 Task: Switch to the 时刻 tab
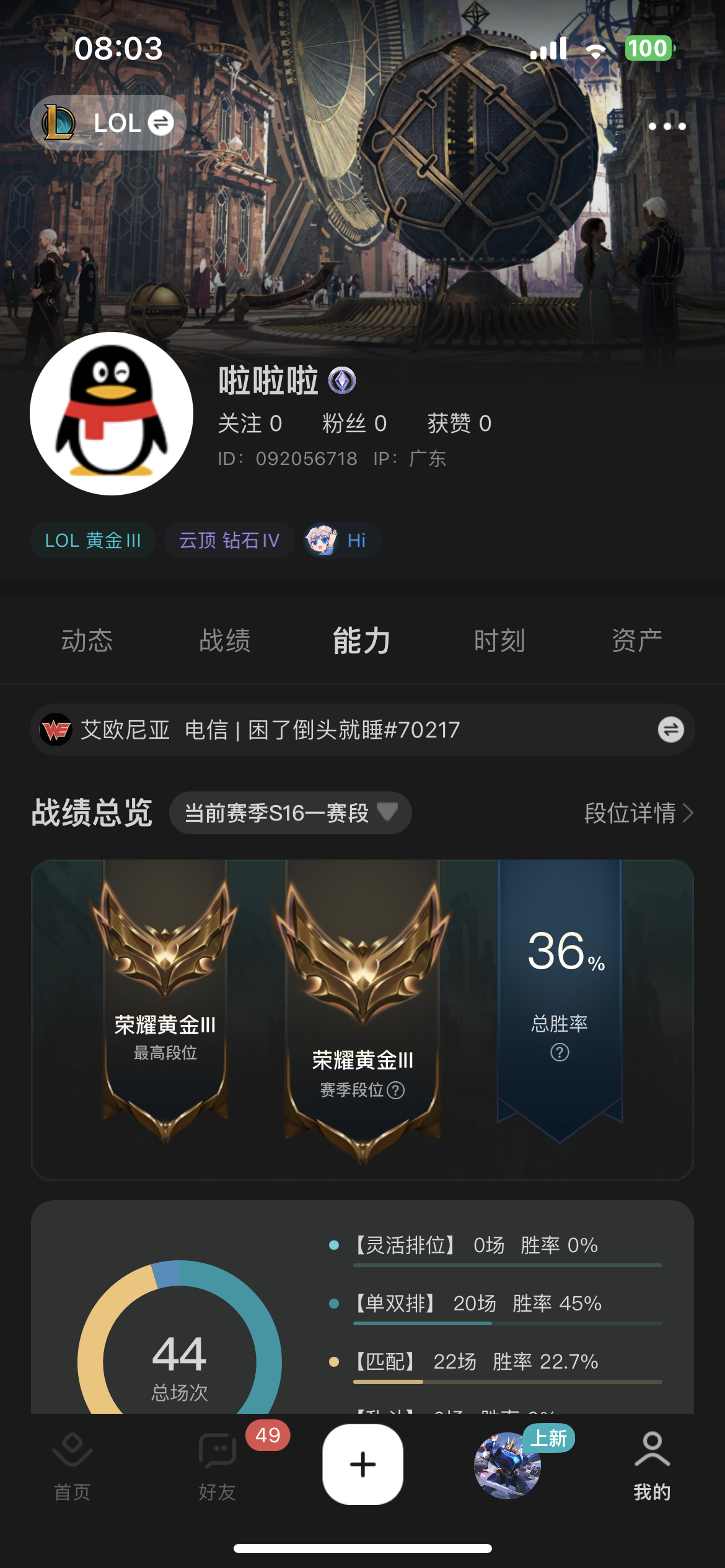click(x=499, y=640)
